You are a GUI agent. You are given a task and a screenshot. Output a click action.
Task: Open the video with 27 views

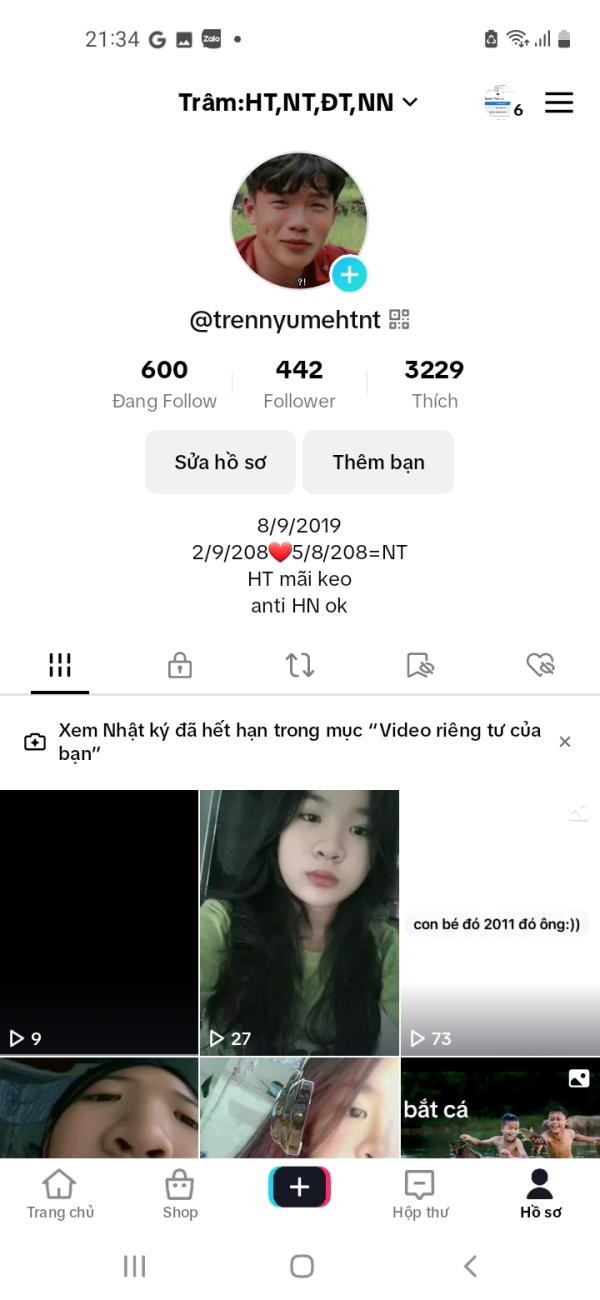(299, 922)
